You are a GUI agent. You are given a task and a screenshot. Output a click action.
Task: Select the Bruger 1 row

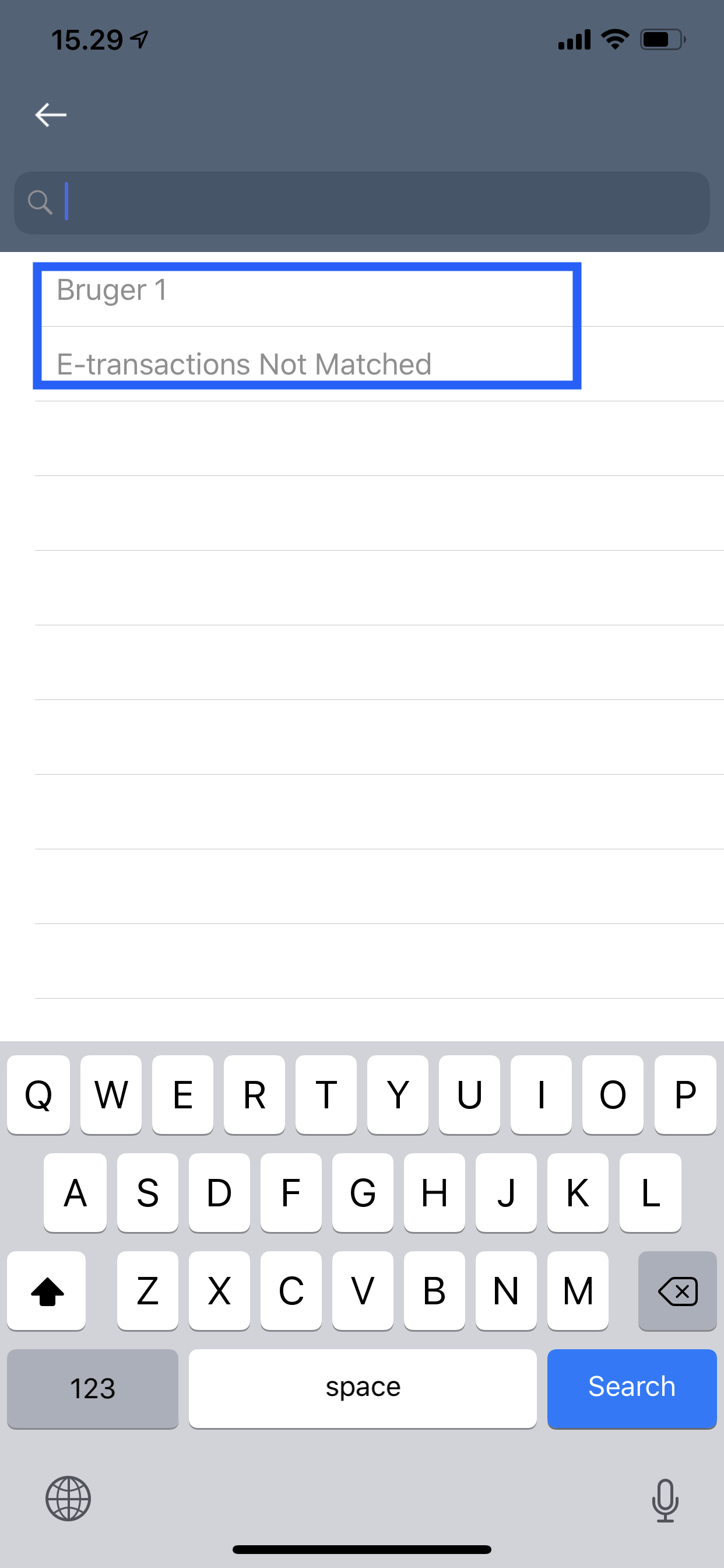[x=379, y=290]
